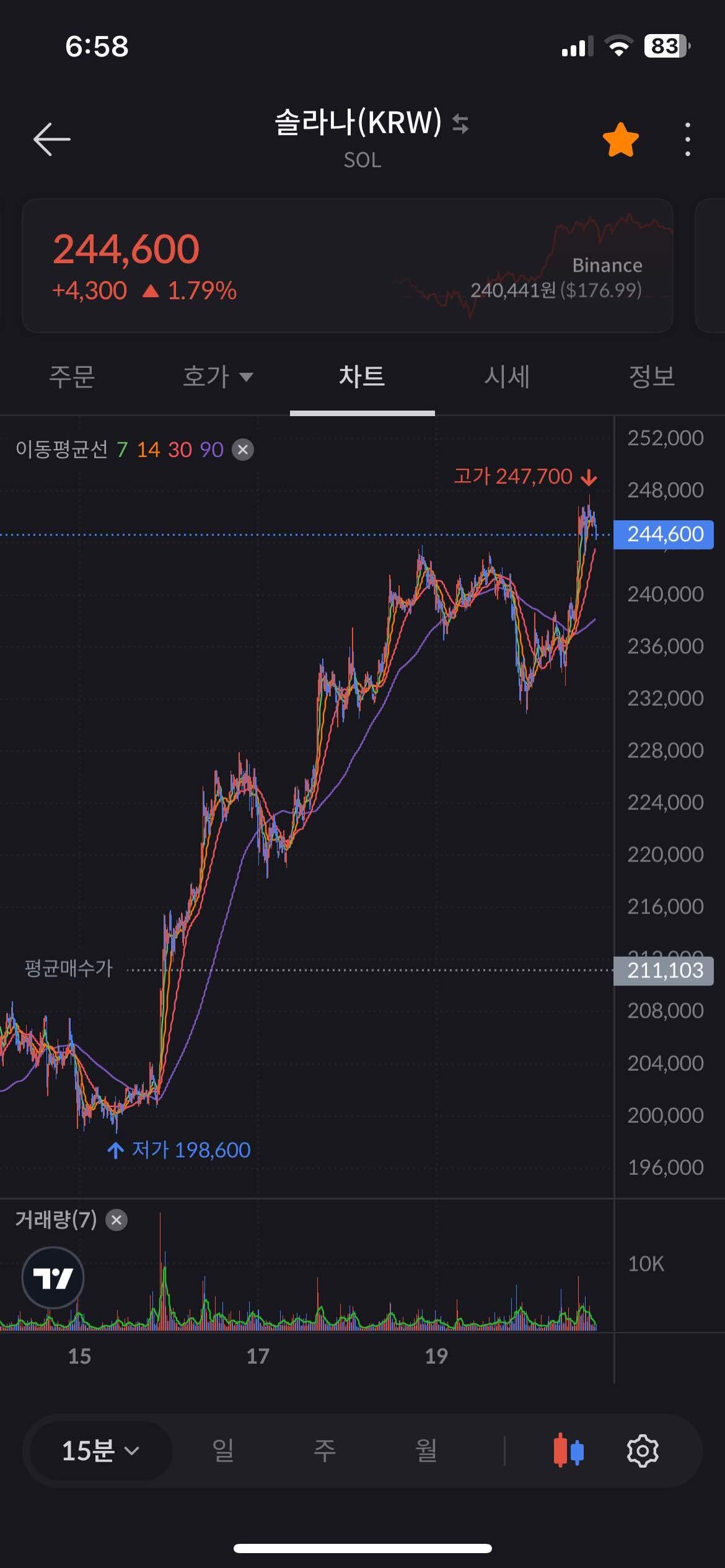Remove the 거래량(7) volume indicator
This screenshot has width=725, height=1568.
pos(116,1220)
